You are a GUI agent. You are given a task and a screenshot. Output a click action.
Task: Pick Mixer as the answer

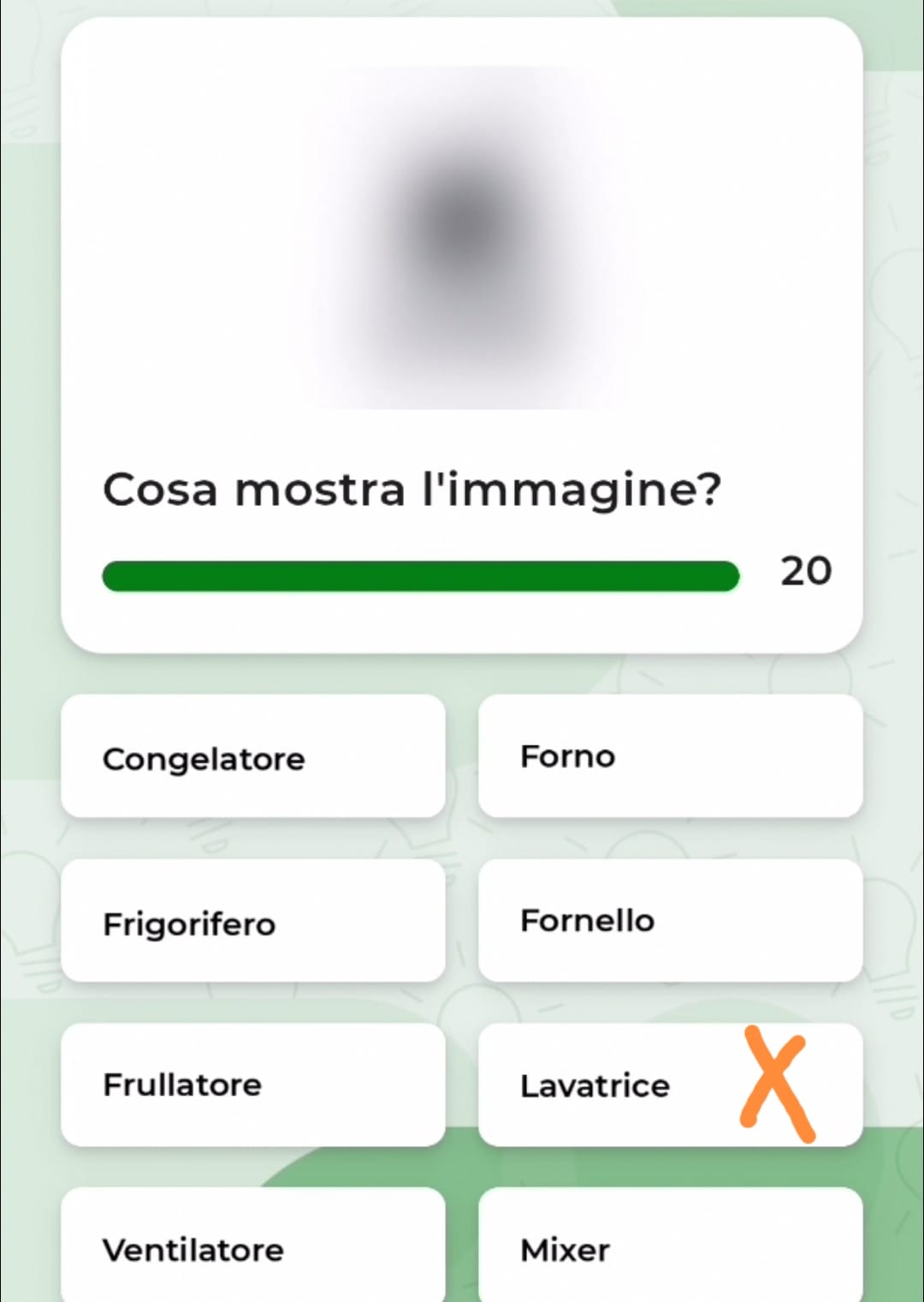pyautogui.click(x=670, y=1248)
